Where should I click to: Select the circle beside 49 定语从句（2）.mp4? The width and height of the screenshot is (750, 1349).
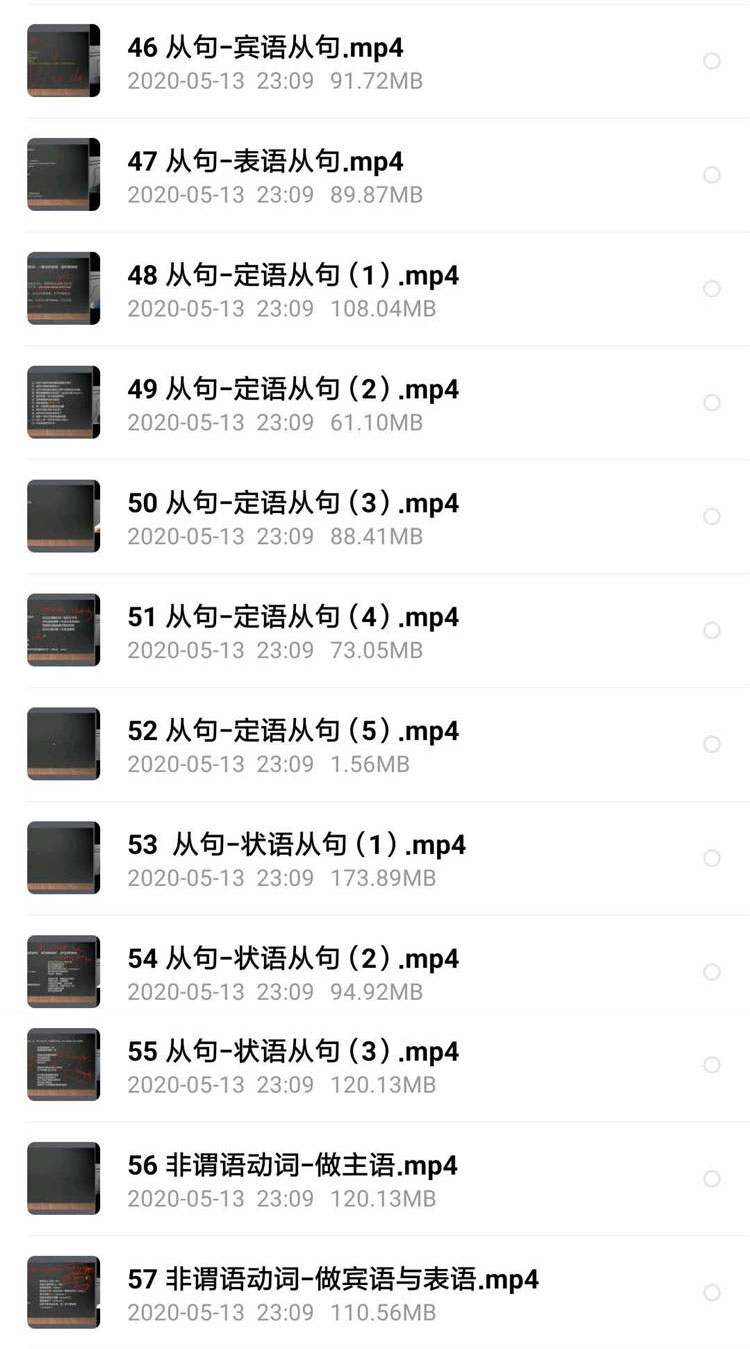coord(712,402)
